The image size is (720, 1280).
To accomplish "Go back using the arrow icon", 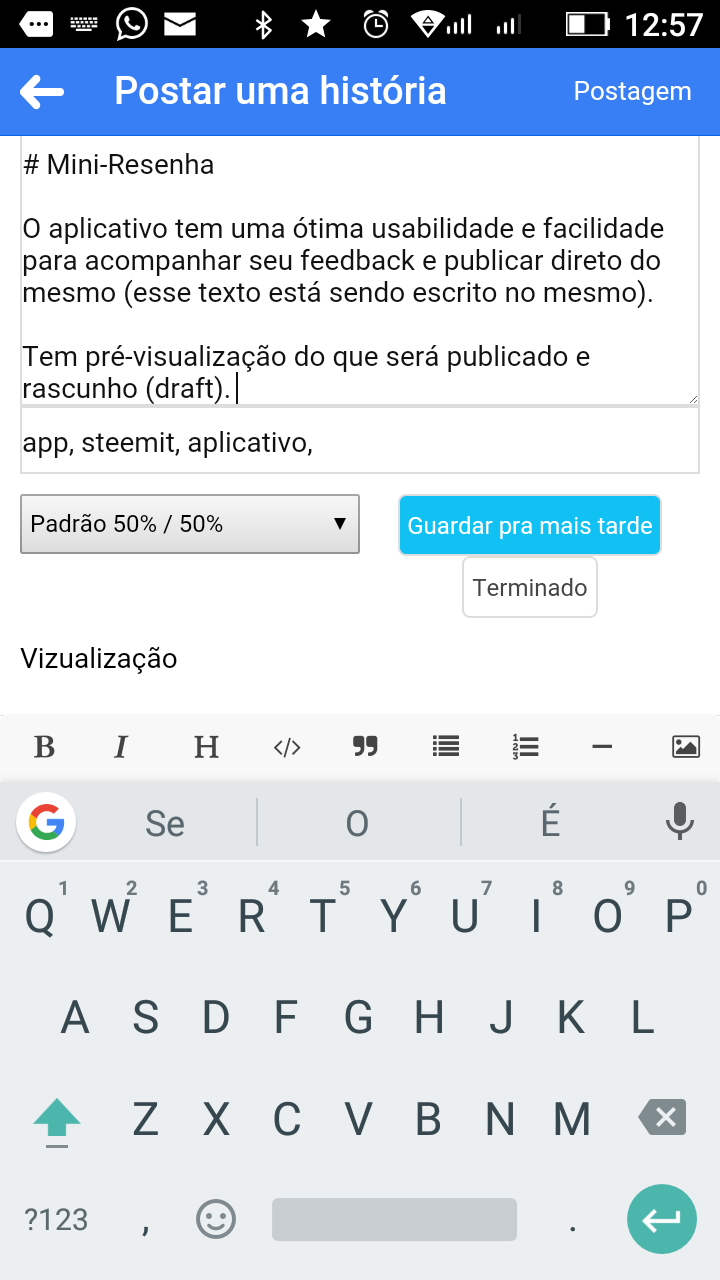I will (x=42, y=92).
